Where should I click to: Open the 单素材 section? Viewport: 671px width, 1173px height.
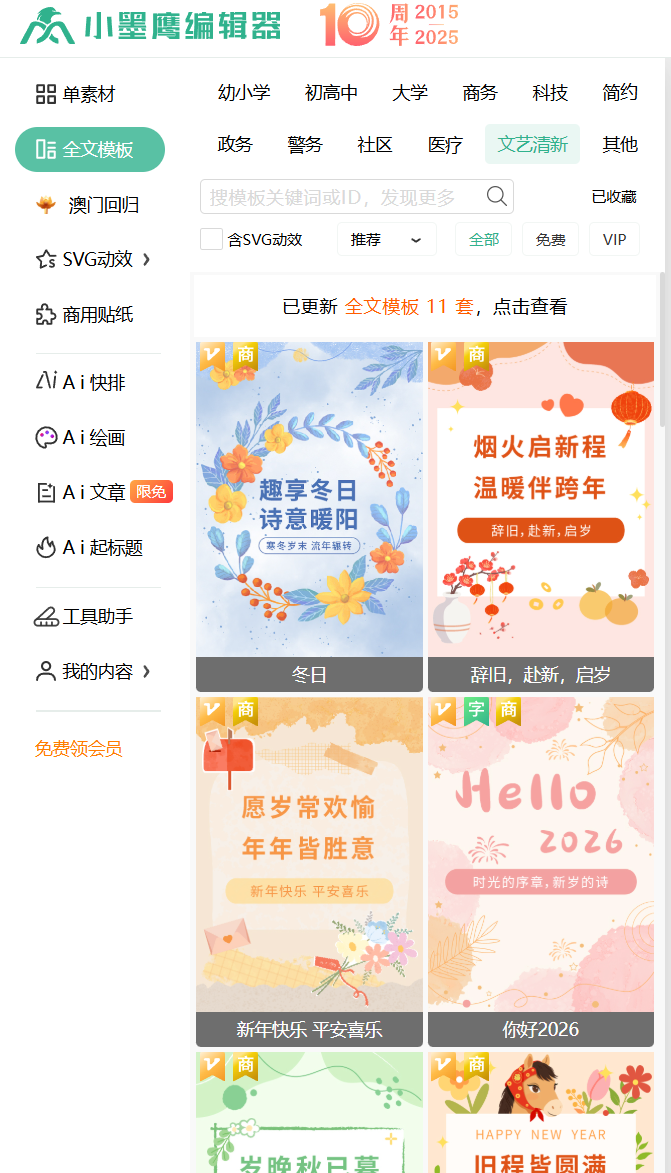pyautogui.click(x=76, y=94)
